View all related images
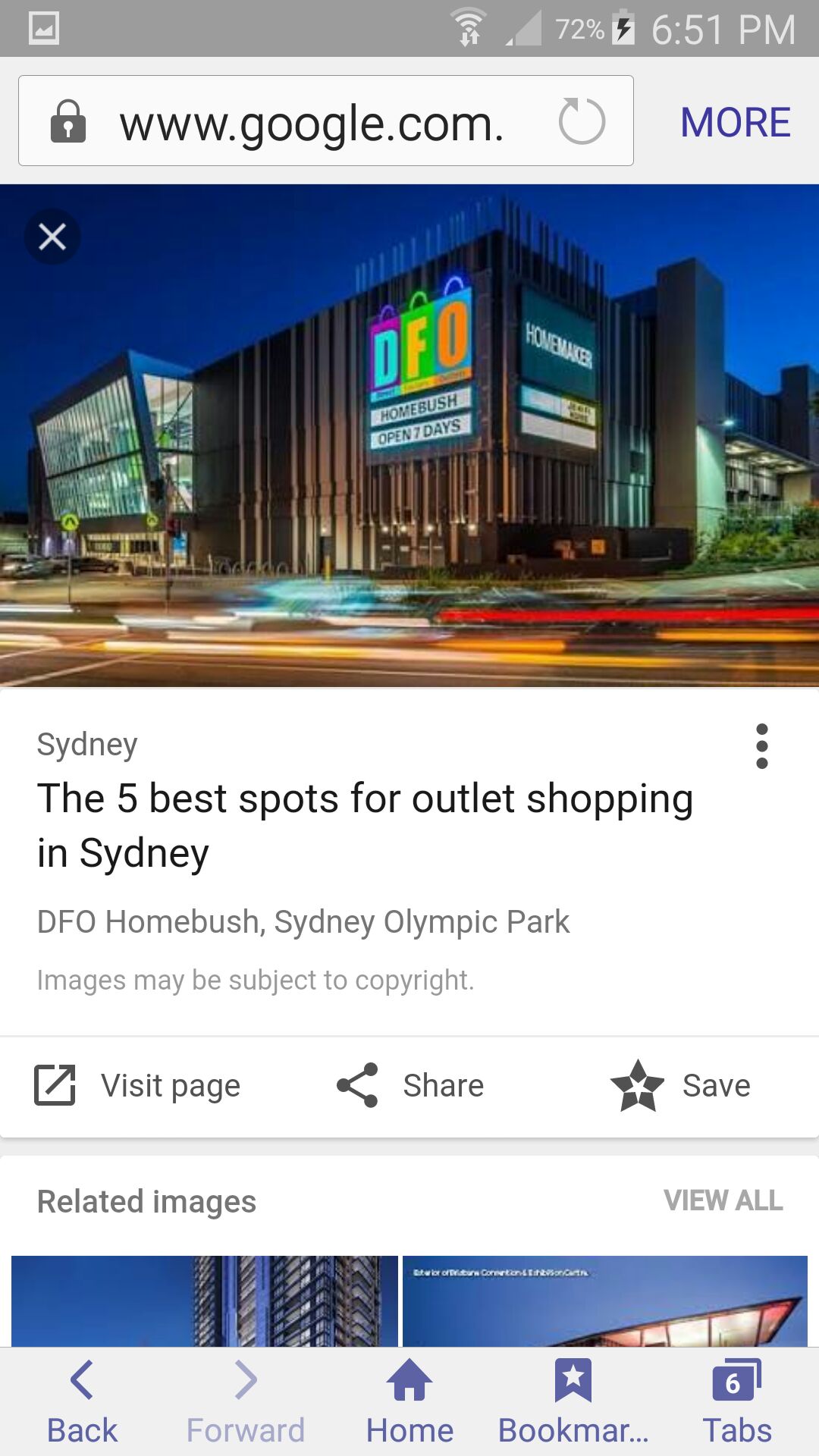The image size is (819, 1456). coord(723,1200)
